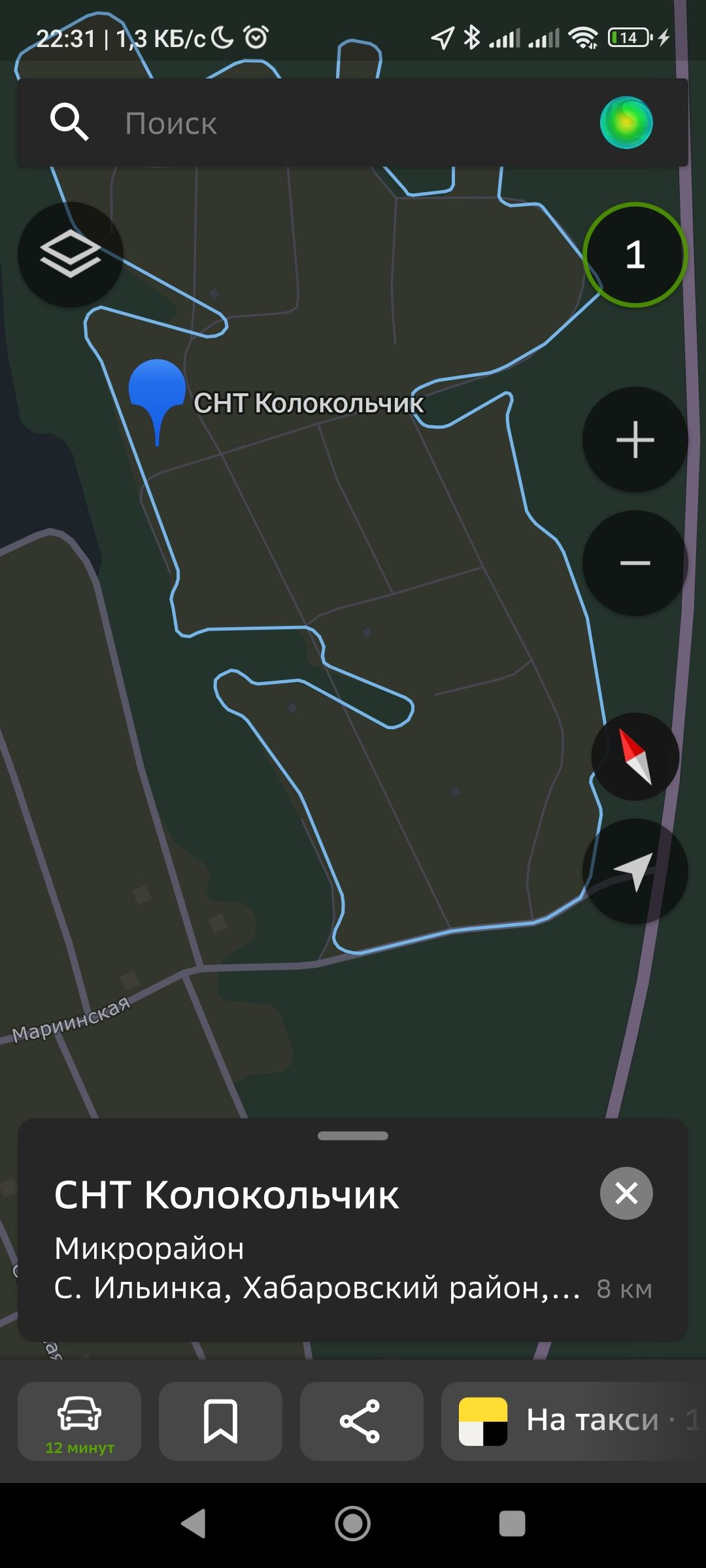Tap the traffic level indicator showing 1
Screen dimensions: 706x1568
click(635, 255)
